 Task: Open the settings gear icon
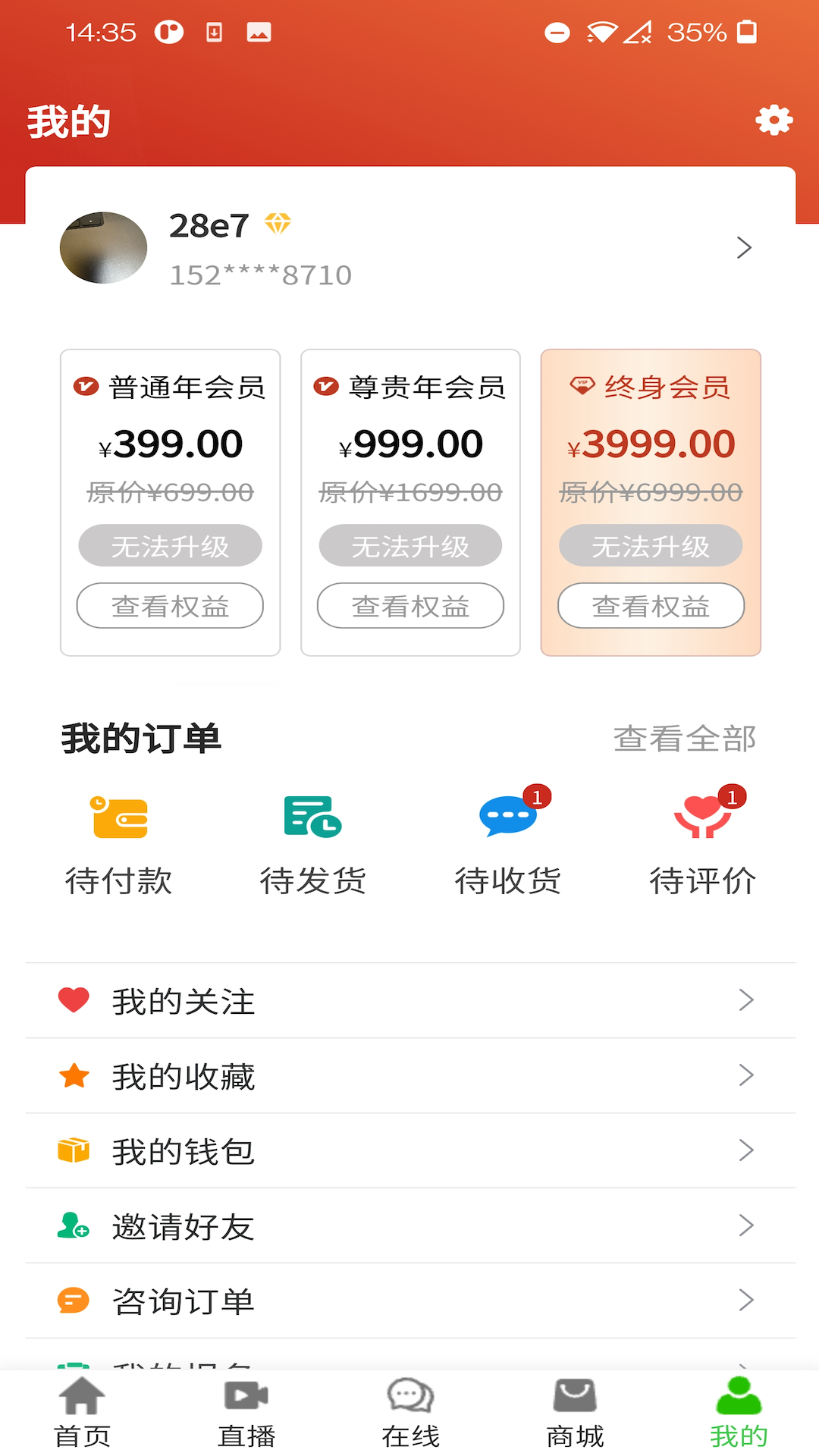click(773, 120)
